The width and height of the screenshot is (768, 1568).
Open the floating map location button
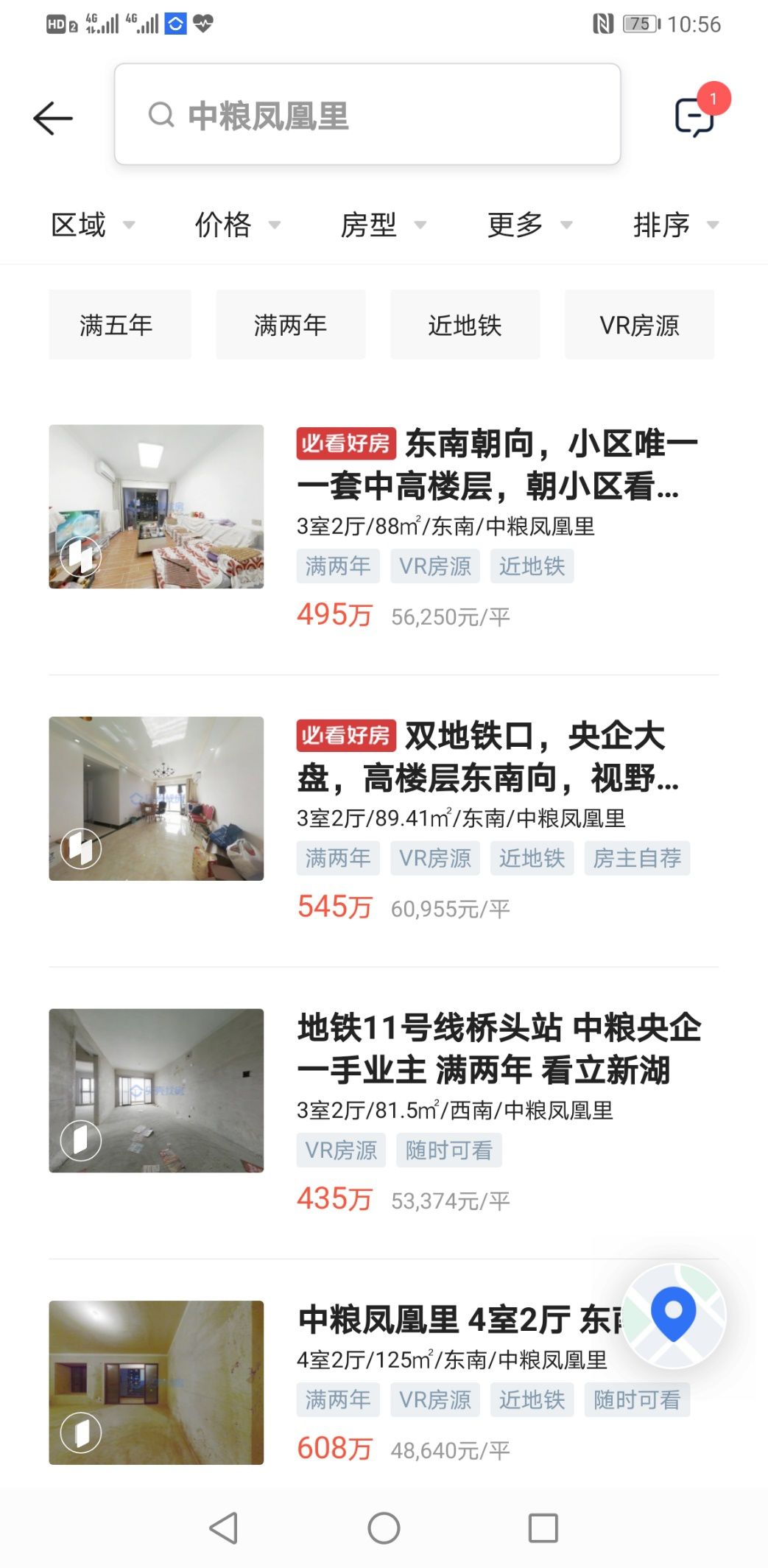[673, 1316]
